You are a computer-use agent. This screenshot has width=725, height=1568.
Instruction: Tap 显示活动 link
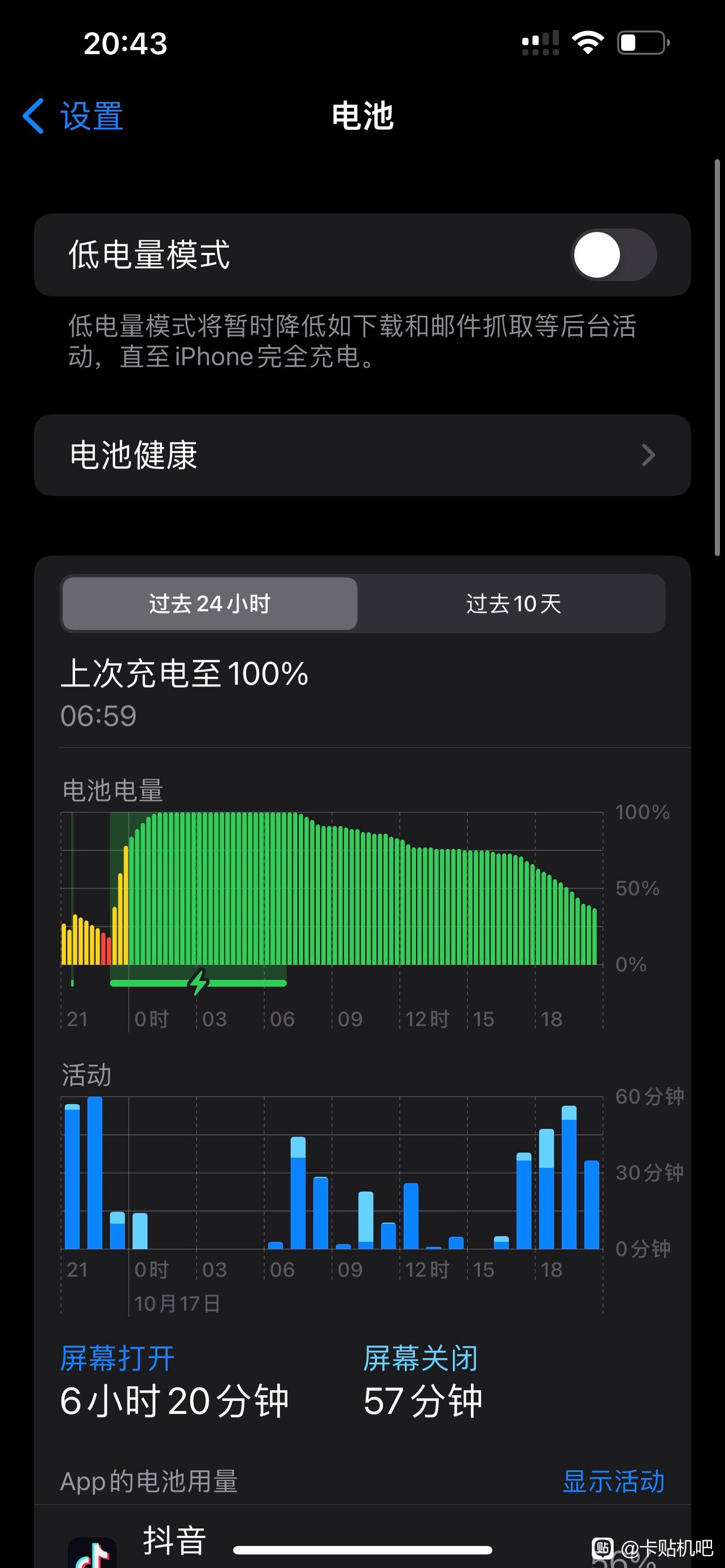click(x=613, y=1481)
